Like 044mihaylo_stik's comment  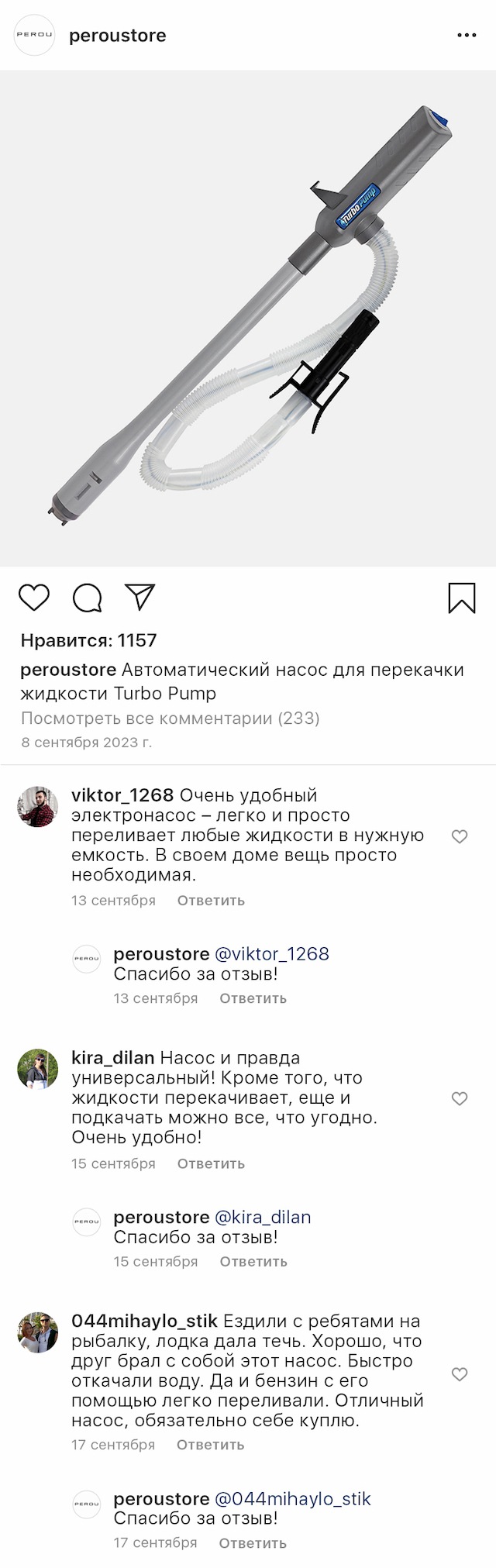pyautogui.click(x=460, y=1374)
